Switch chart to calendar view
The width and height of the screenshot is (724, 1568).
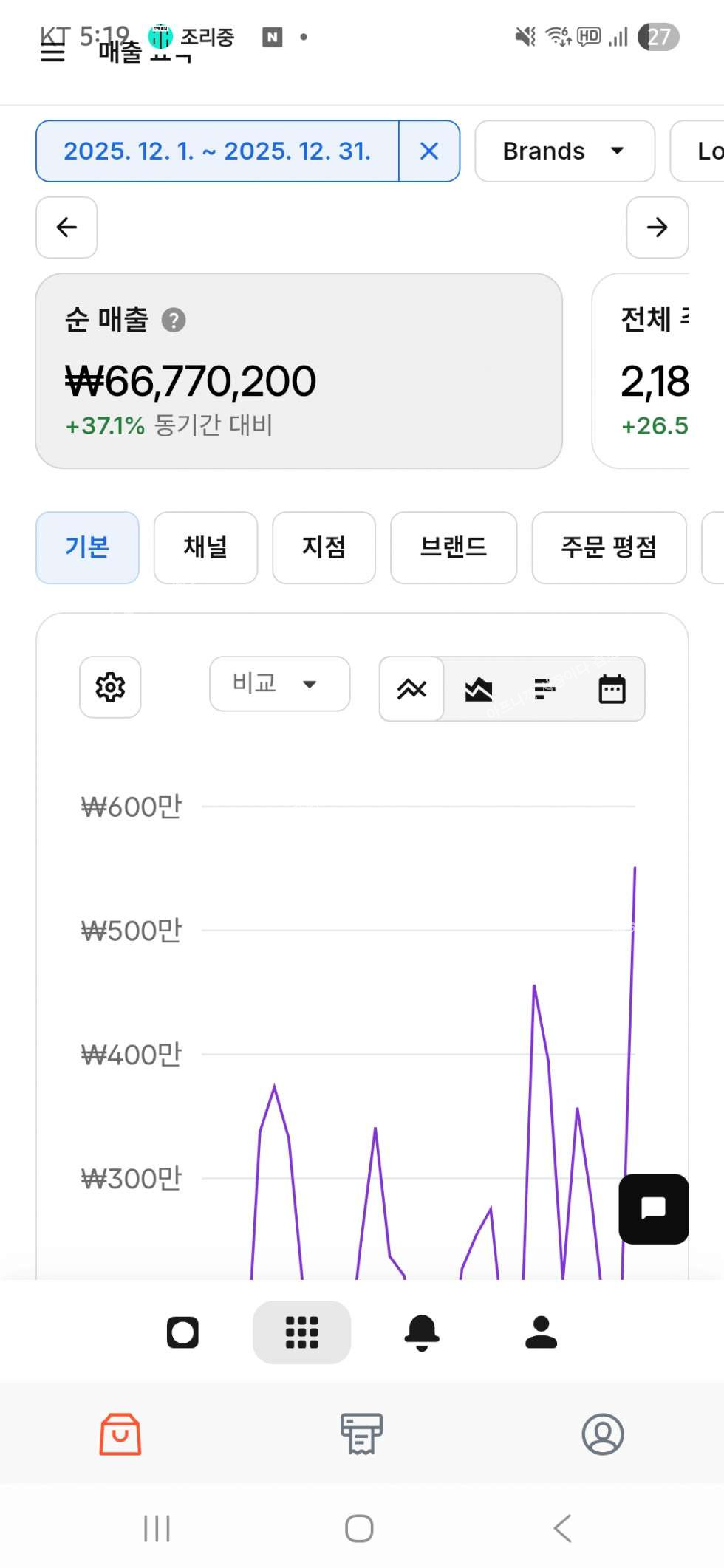point(611,689)
